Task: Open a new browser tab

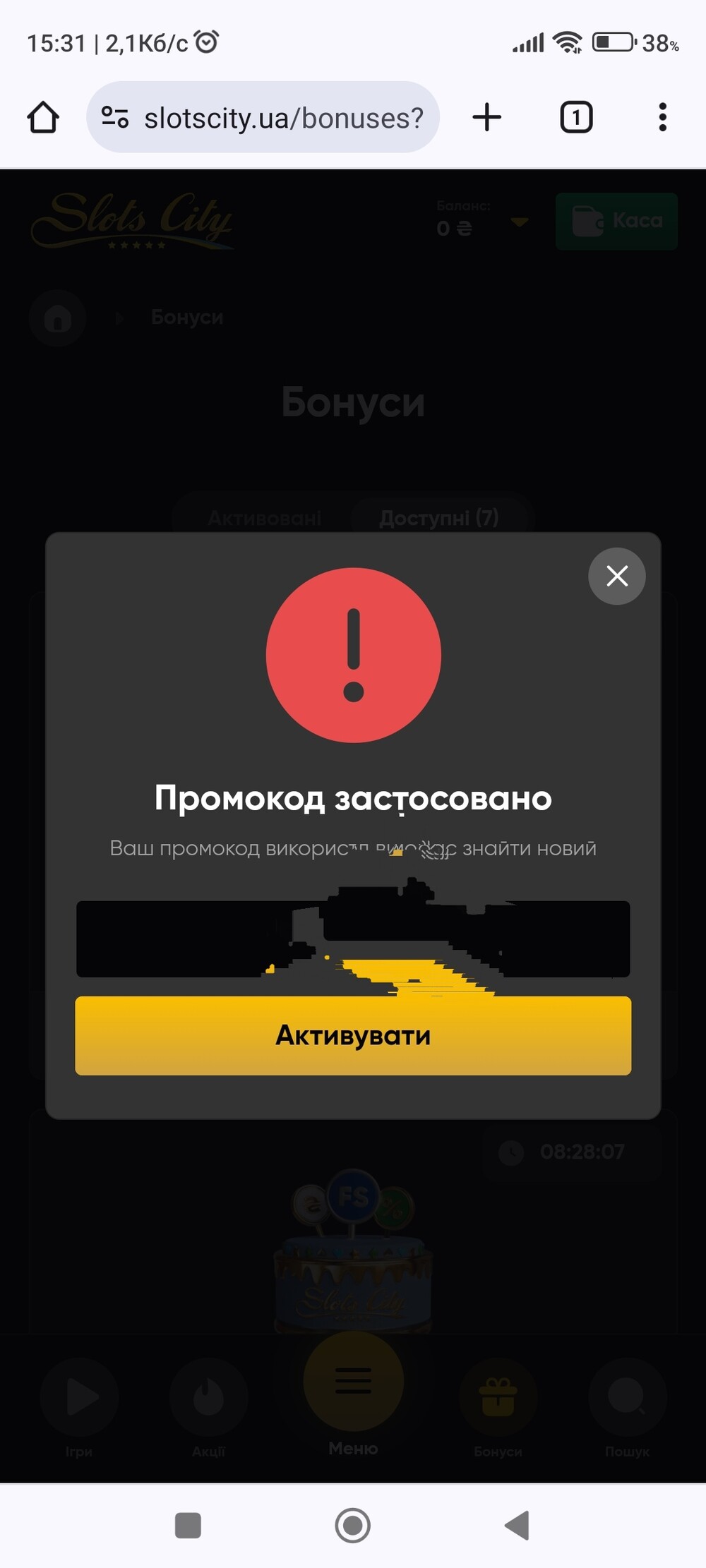Action: (486, 117)
